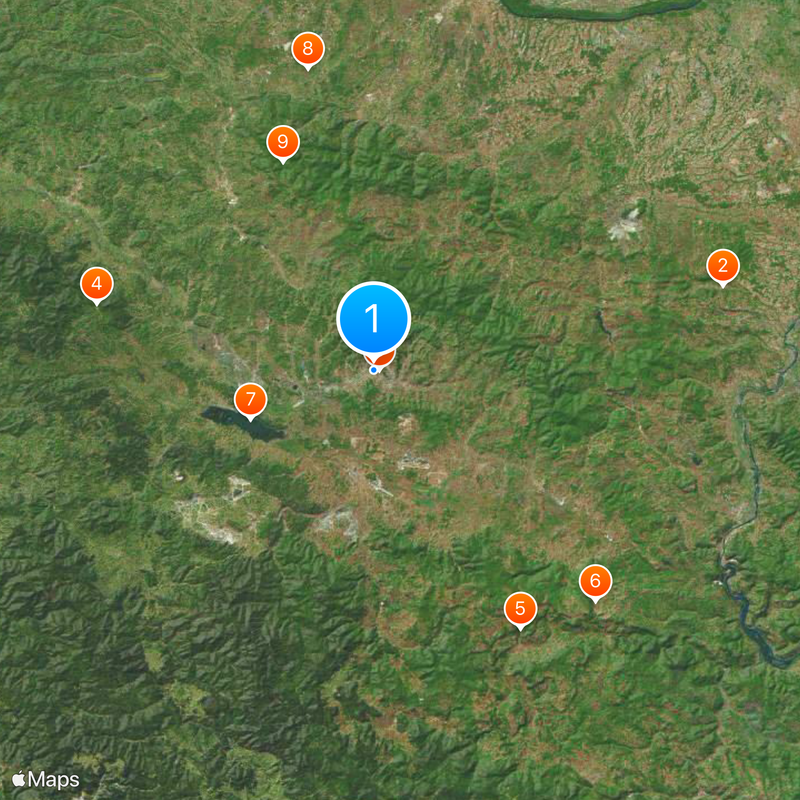Select the large blue pin number 1
The height and width of the screenshot is (800, 800).
(374, 318)
